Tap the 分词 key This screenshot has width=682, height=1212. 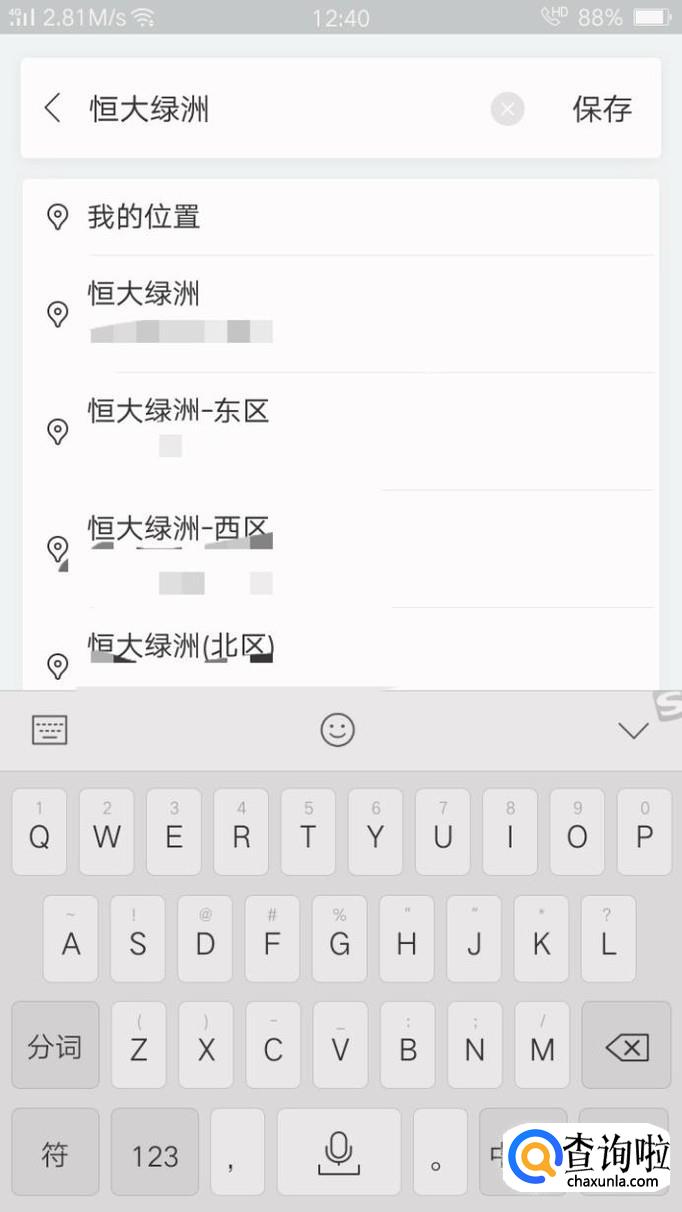[55, 1047]
